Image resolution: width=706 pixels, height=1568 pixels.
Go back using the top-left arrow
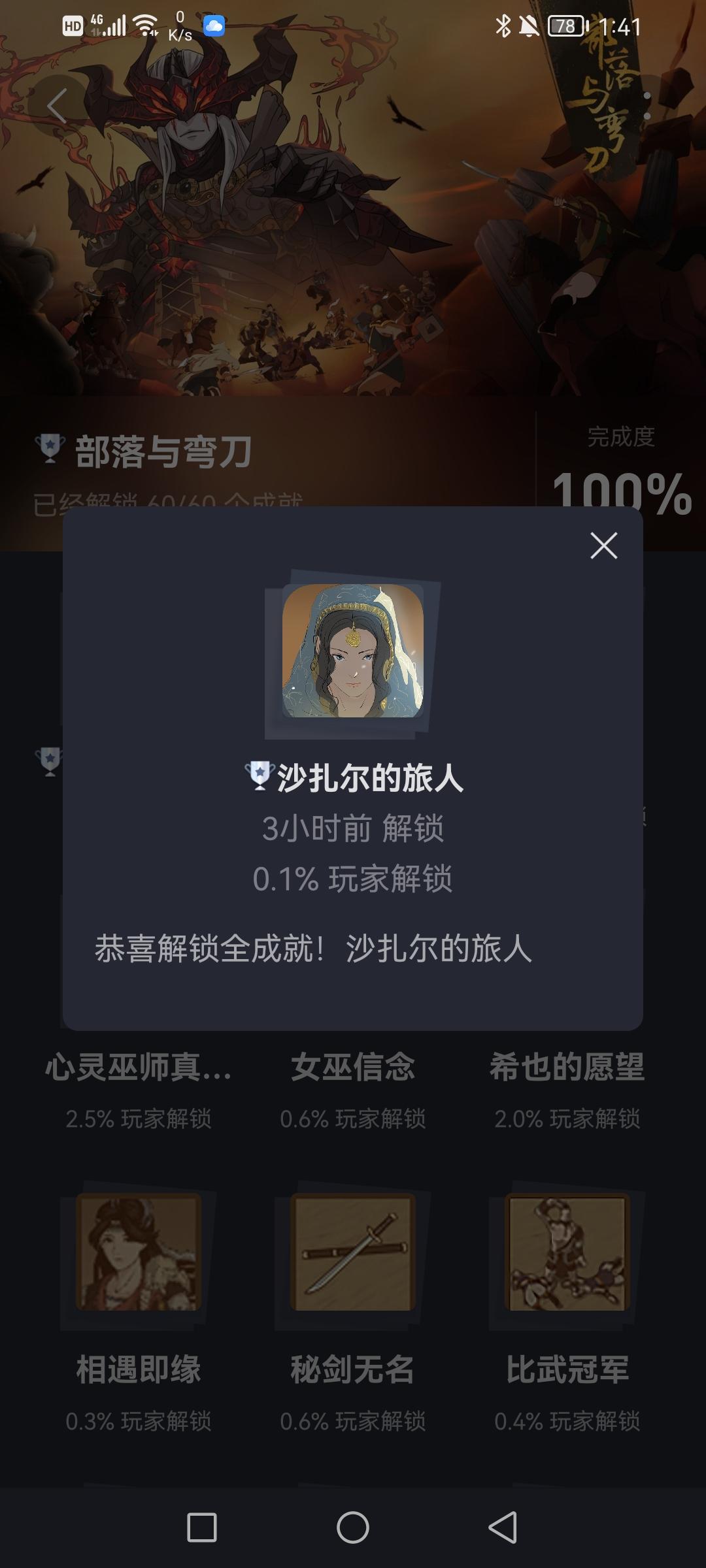click(x=58, y=106)
